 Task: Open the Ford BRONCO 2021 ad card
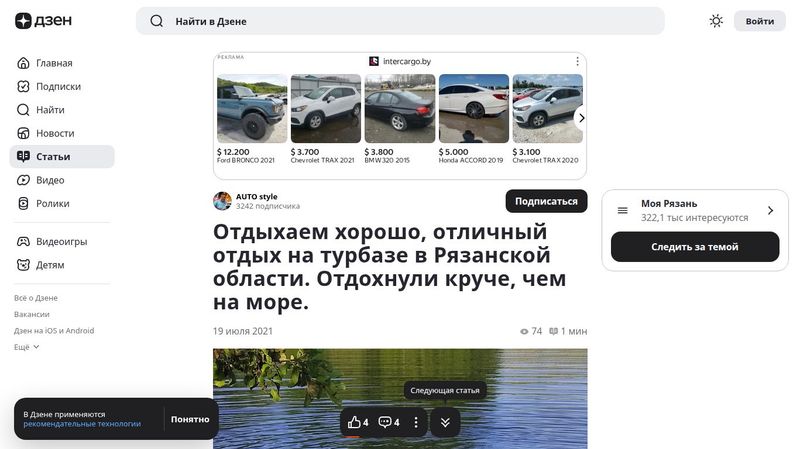click(251, 118)
